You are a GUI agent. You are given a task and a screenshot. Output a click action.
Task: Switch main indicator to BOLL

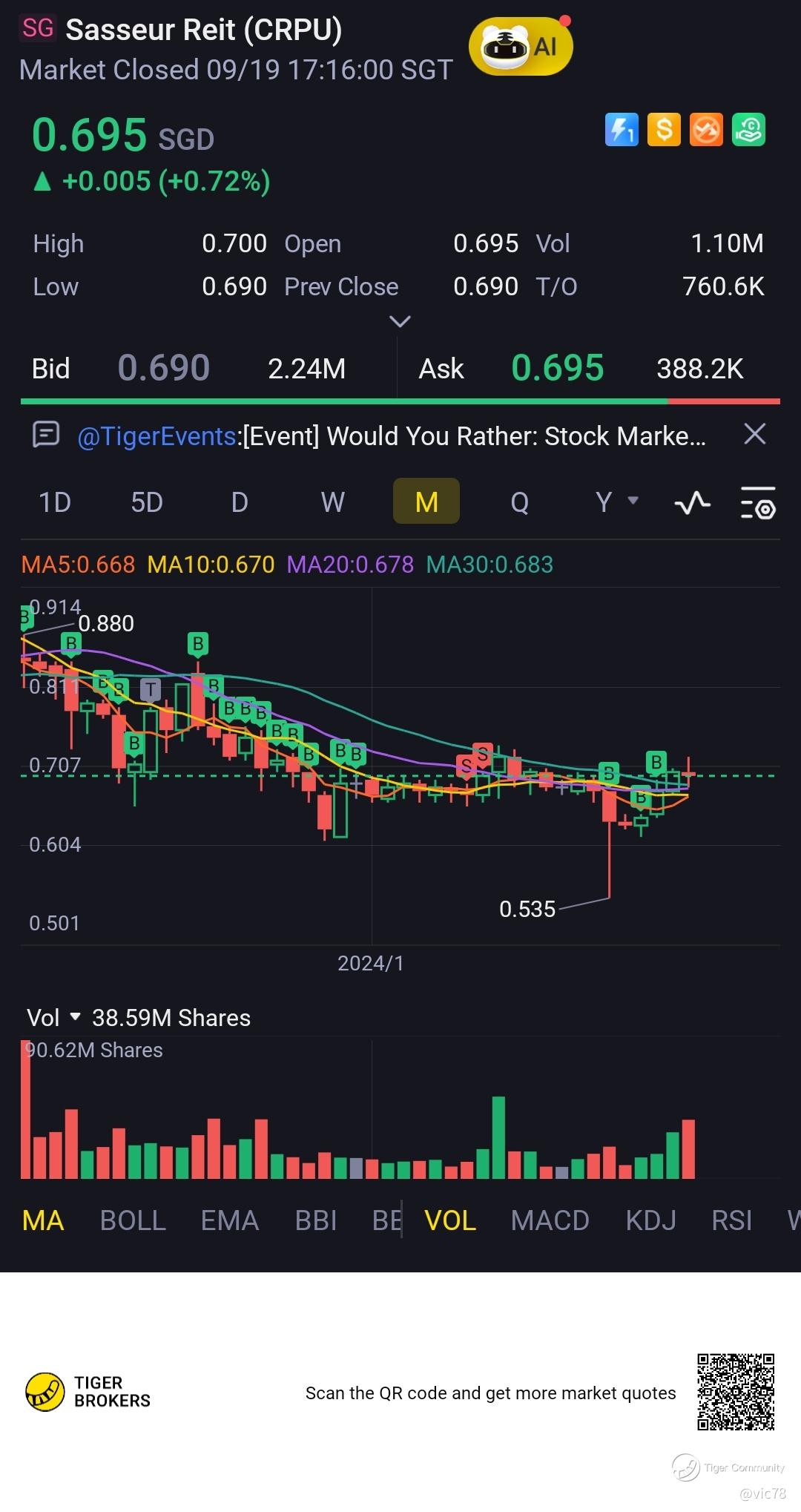point(133,1220)
